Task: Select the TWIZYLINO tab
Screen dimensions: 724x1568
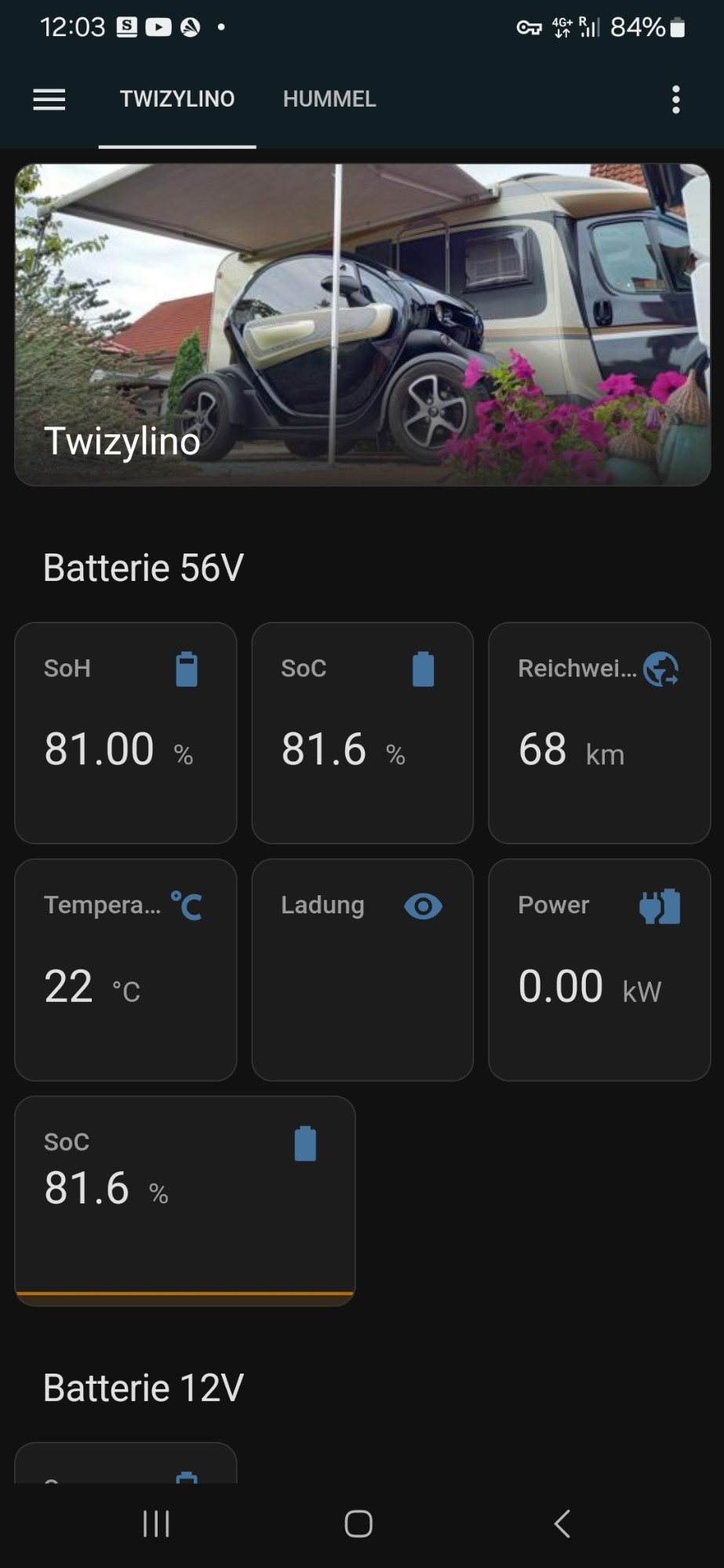Action: 177,100
